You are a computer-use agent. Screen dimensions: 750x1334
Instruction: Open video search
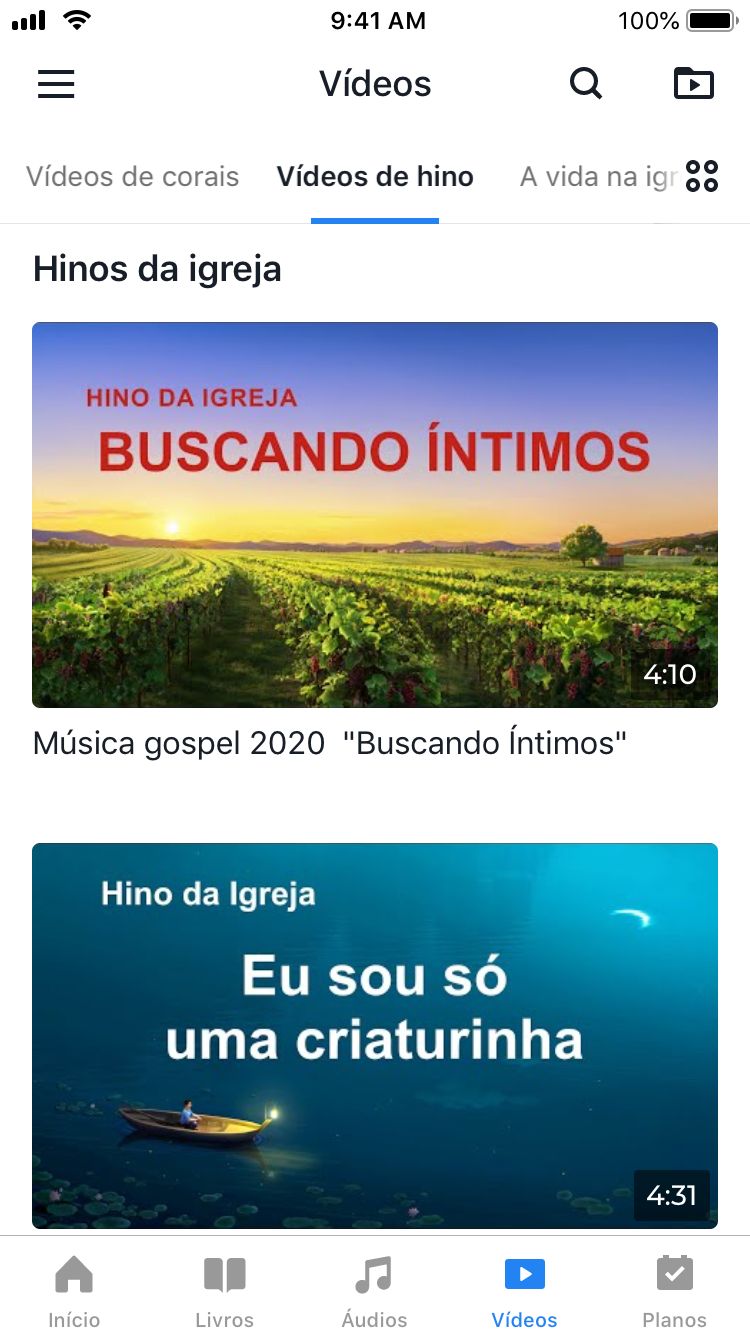pyautogui.click(x=586, y=84)
